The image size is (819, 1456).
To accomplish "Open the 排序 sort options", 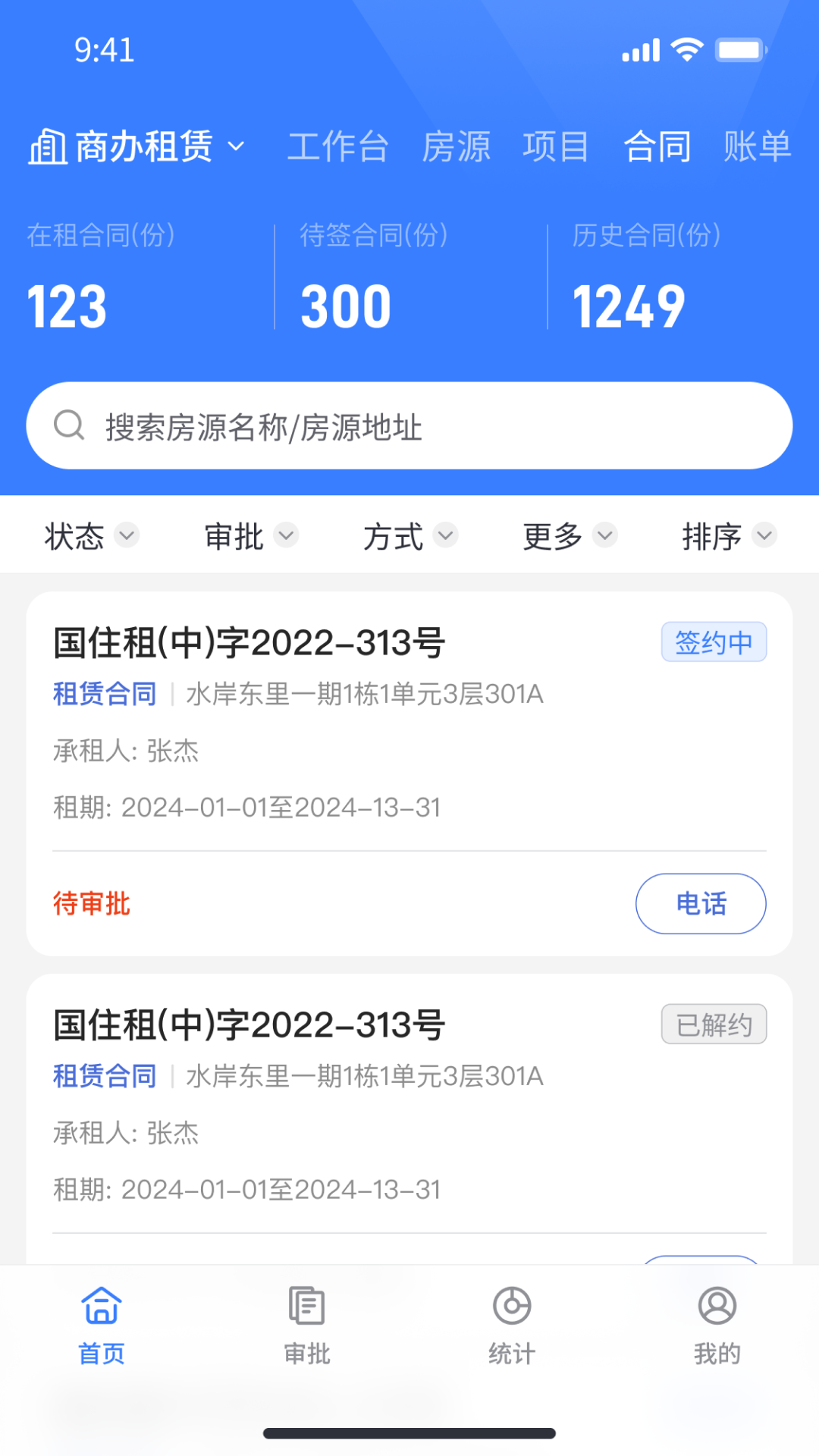I will pyautogui.click(x=726, y=535).
